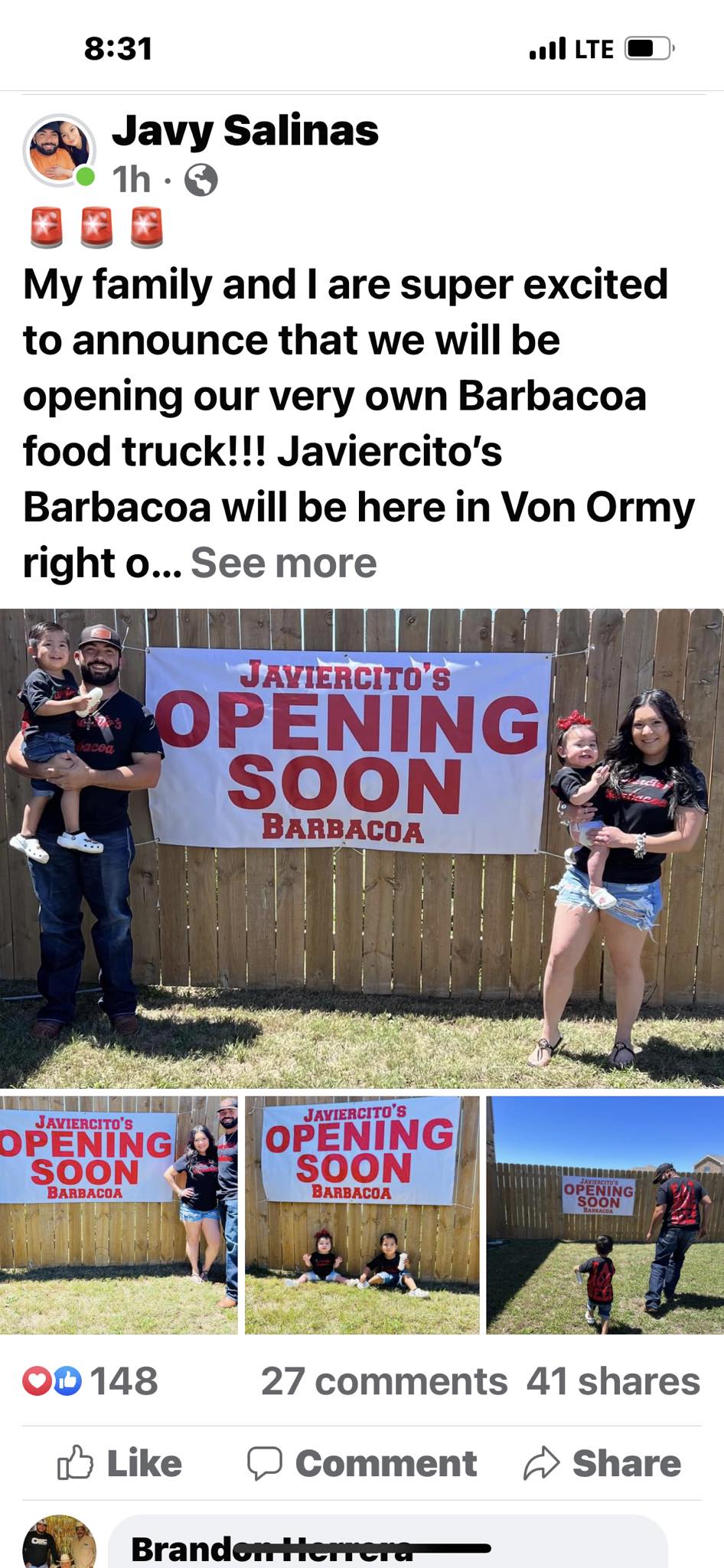The height and width of the screenshot is (1568, 724).
Task: Open the photo of father and son walking
Action: click(605, 1215)
